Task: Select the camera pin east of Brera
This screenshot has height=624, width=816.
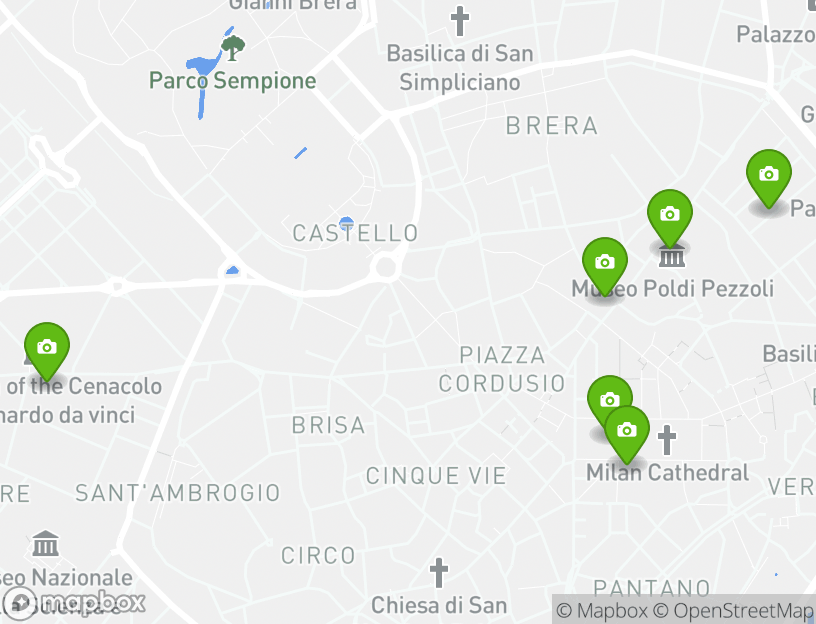Action: (x=768, y=174)
